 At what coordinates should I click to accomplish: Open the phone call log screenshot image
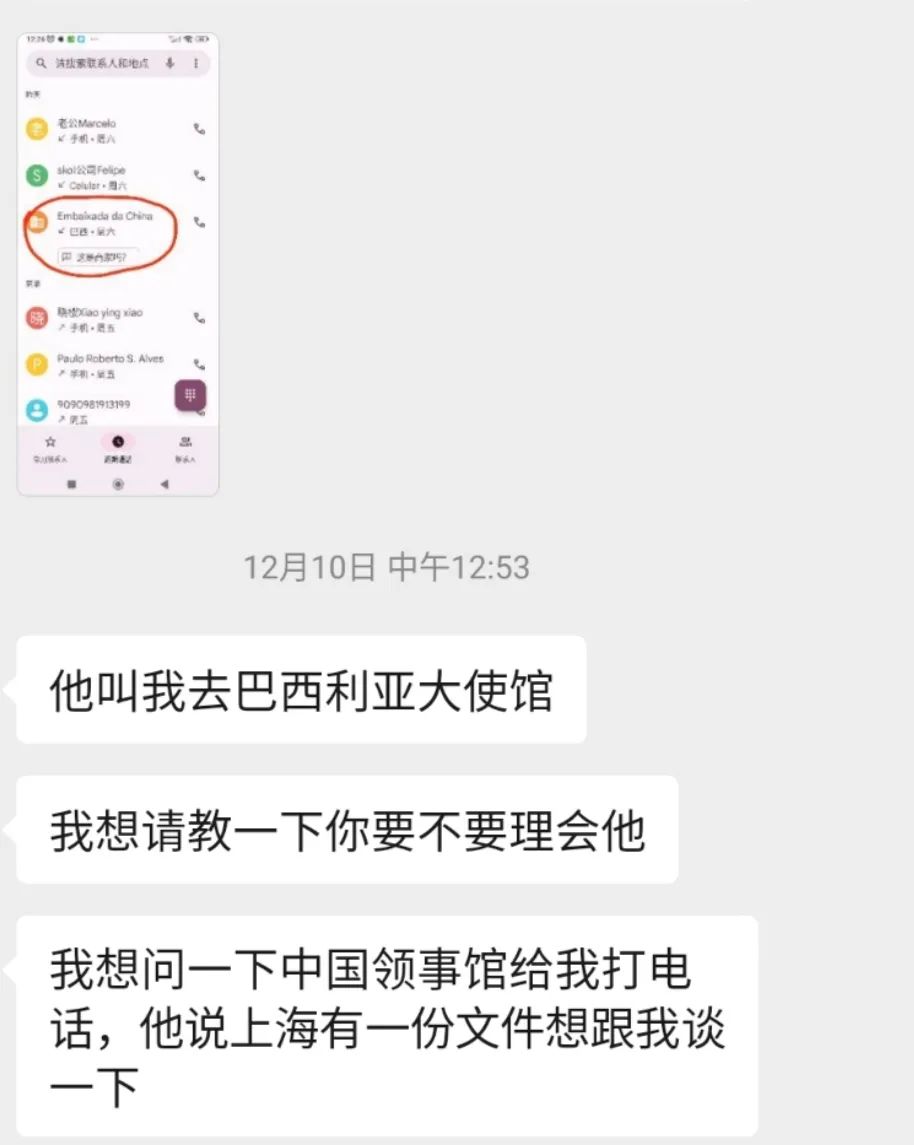pyautogui.click(x=118, y=264)
